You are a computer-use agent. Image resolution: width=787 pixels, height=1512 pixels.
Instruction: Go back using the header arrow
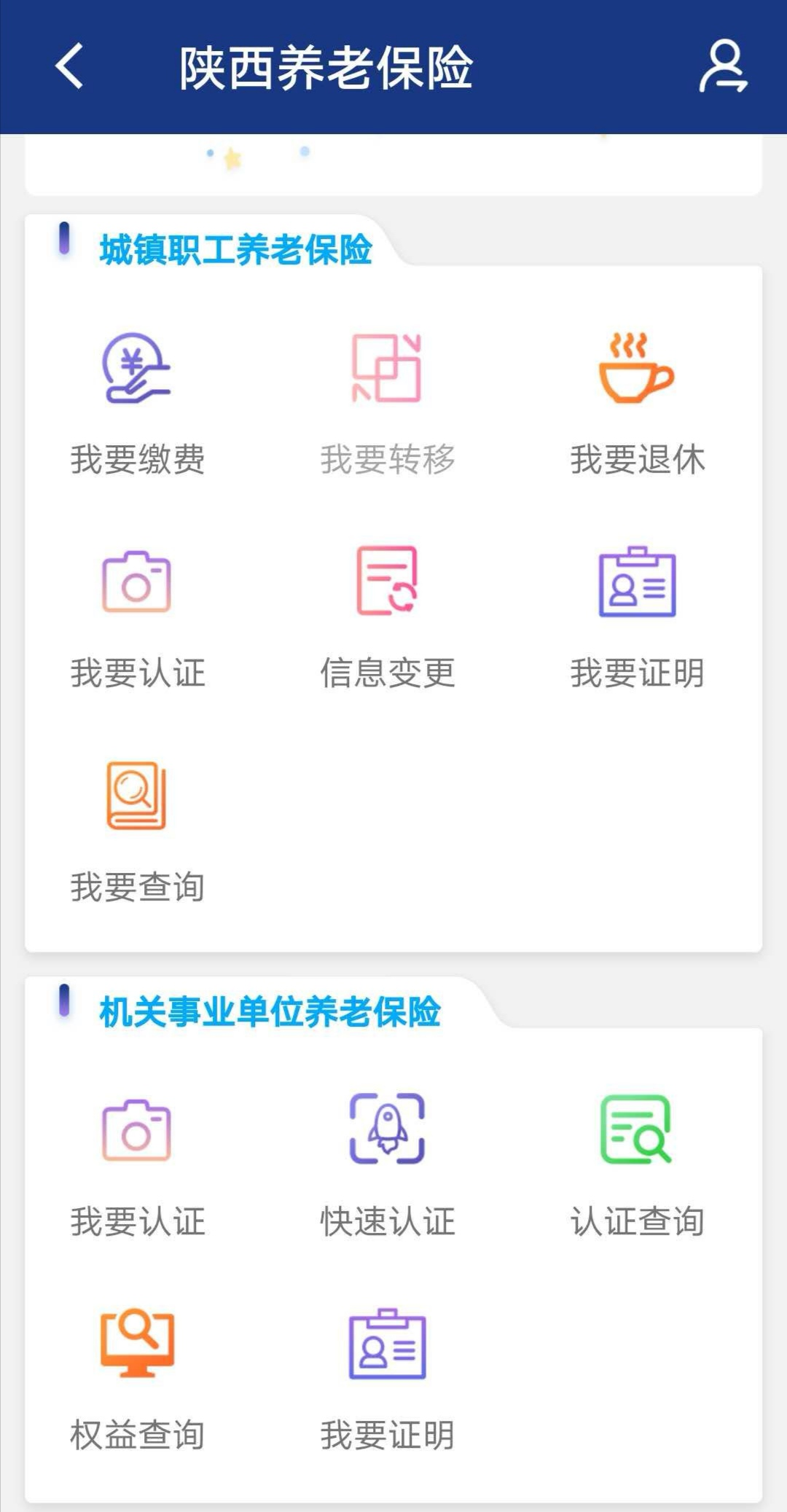(70, 66)
